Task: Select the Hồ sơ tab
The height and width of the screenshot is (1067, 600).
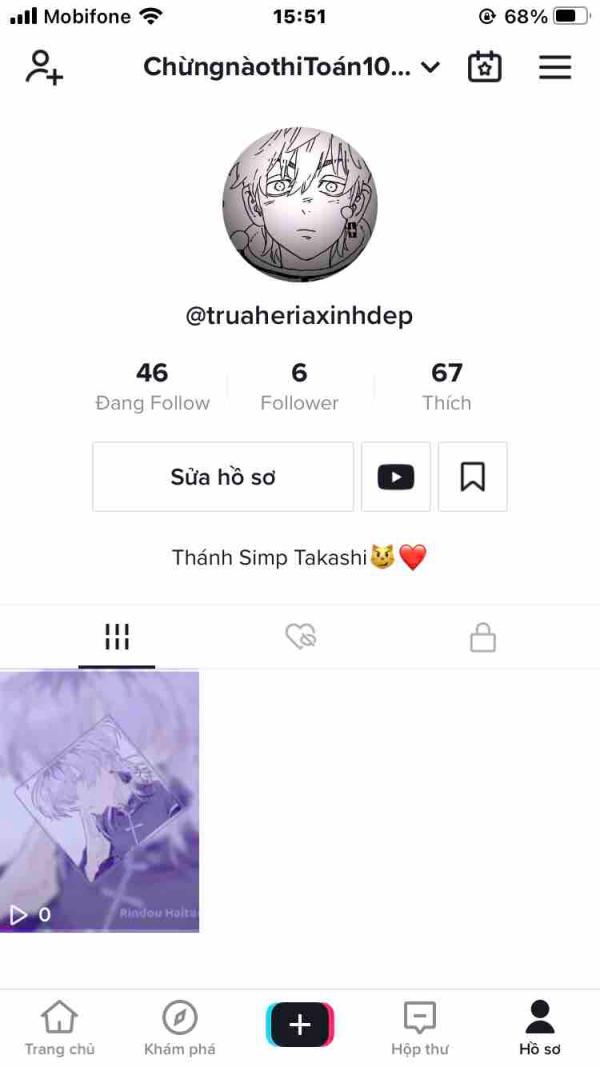Action: [540, 1029]
